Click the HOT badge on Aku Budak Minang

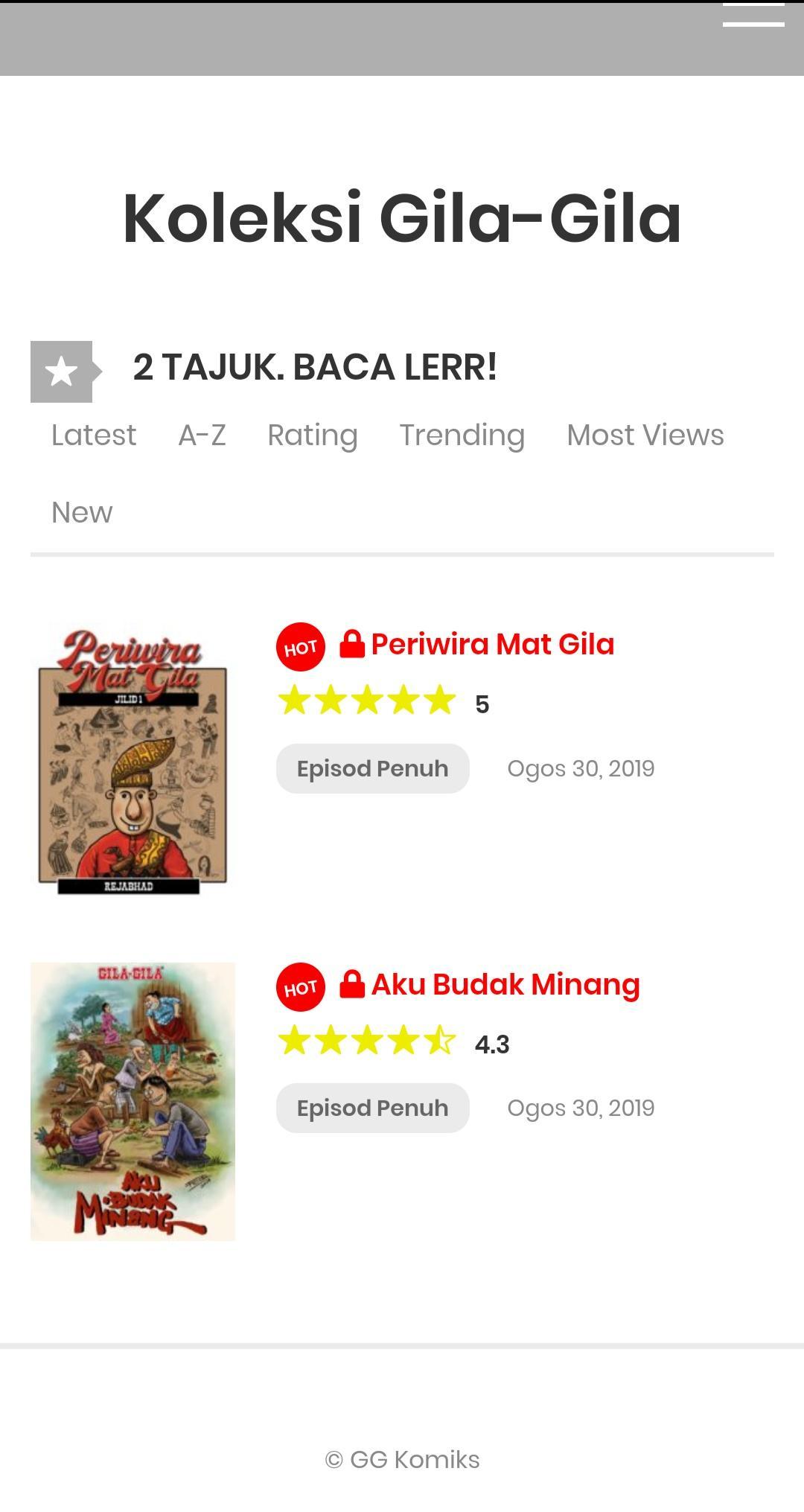coord(299,988)
